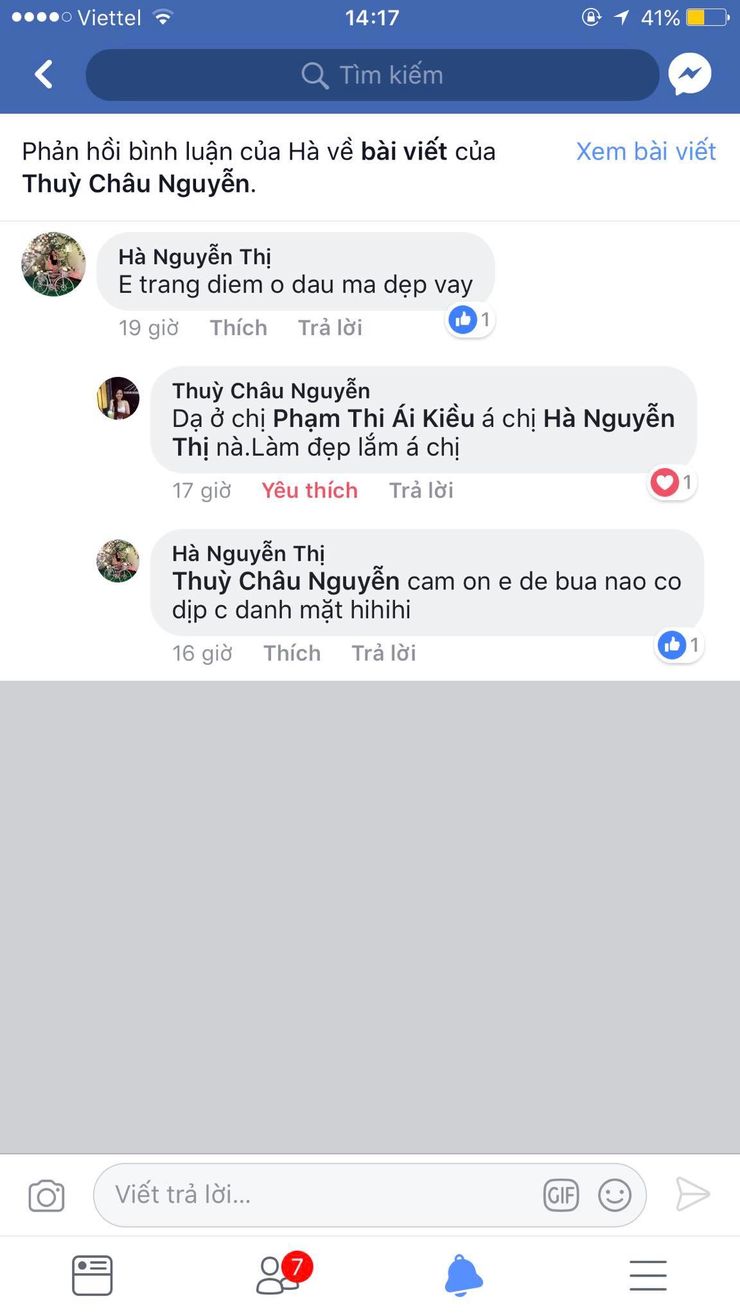This screenshot has height=1314, width=740.
Task: Open the GIF picker
Action: pyautogui.click(x=561, y=1195)
